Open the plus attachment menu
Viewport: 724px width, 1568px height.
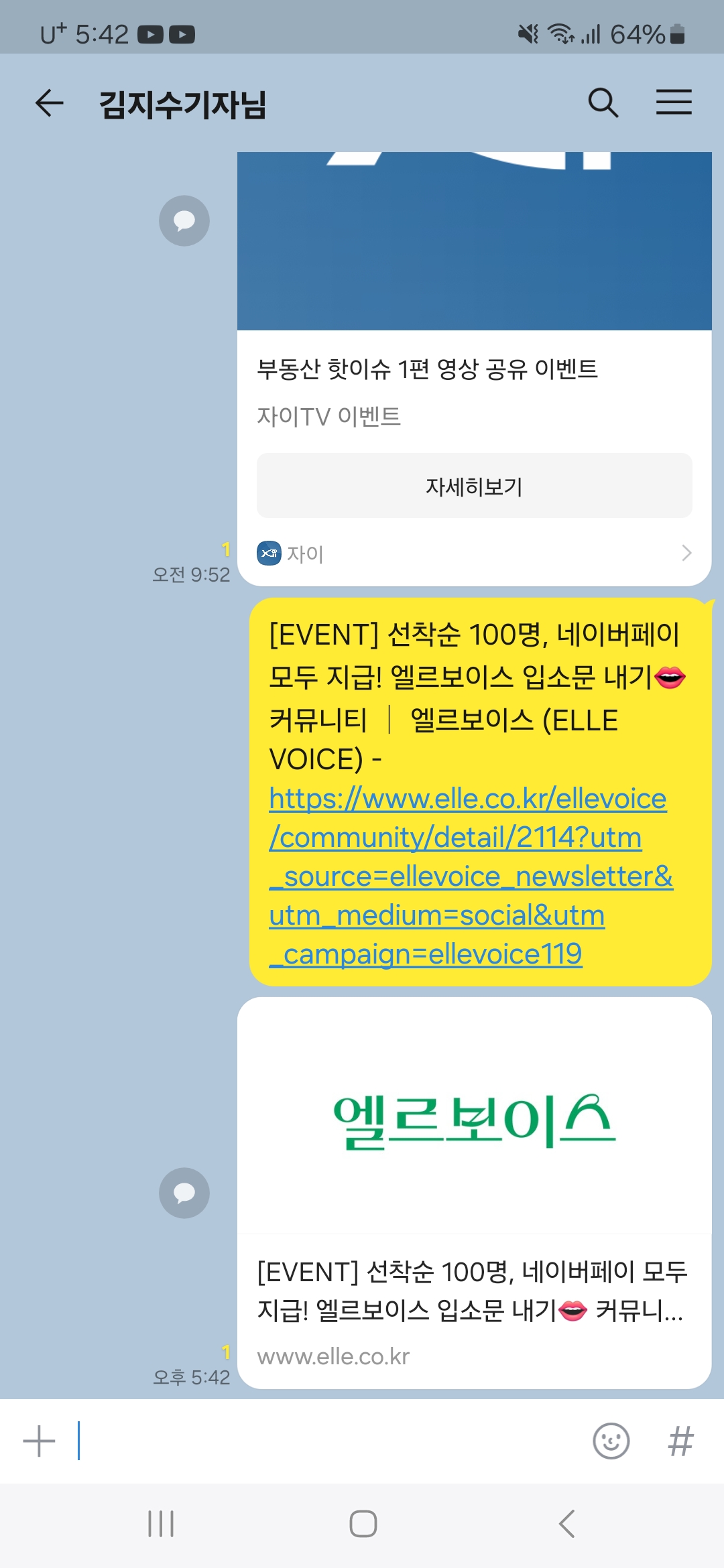click(x=39, y=1441)
